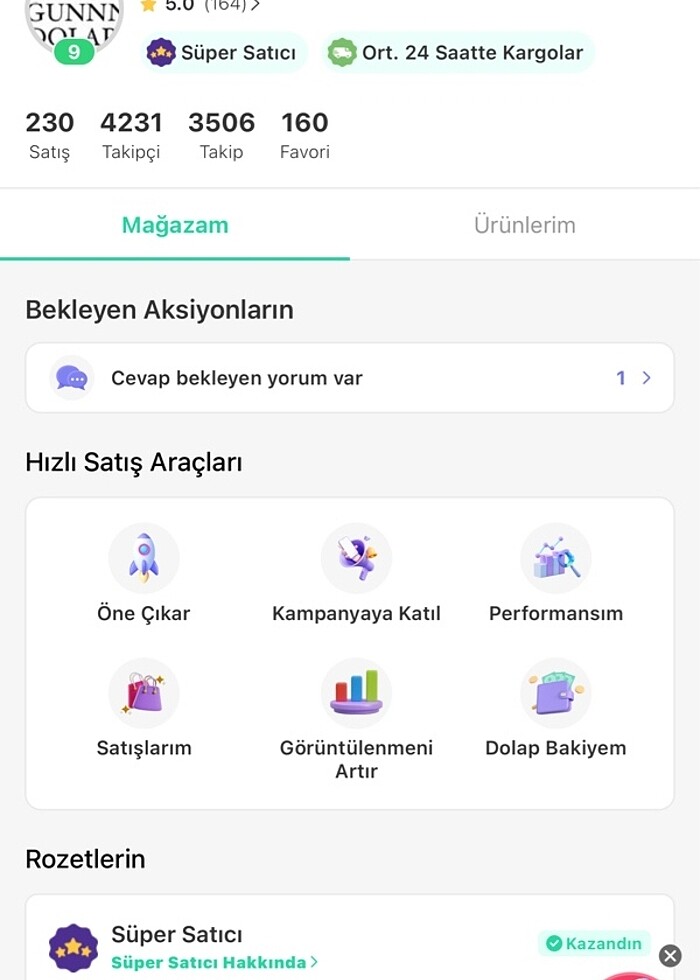The height and width of the screenshot is (980, 700).
Task: Tap Görüntülenmeni Artır tool
Action: [356, 714]
